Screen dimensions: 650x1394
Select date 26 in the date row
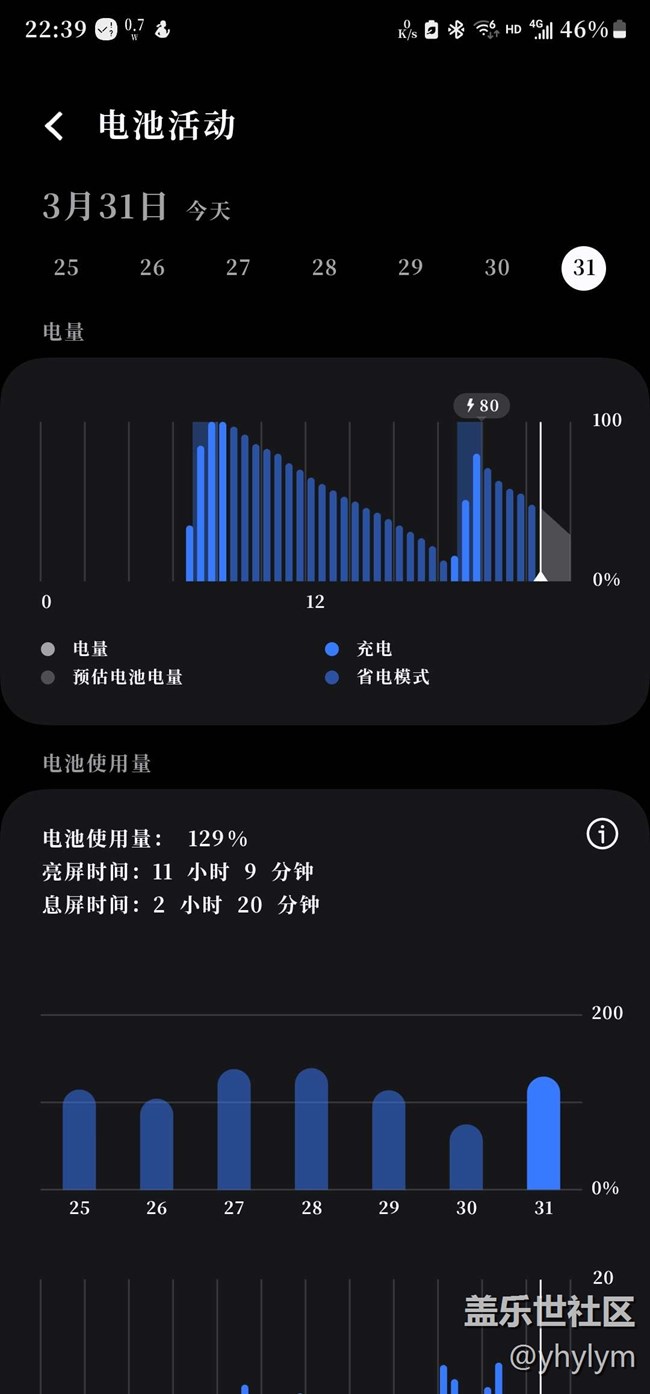pyautogui.click(x=152, y=267)
